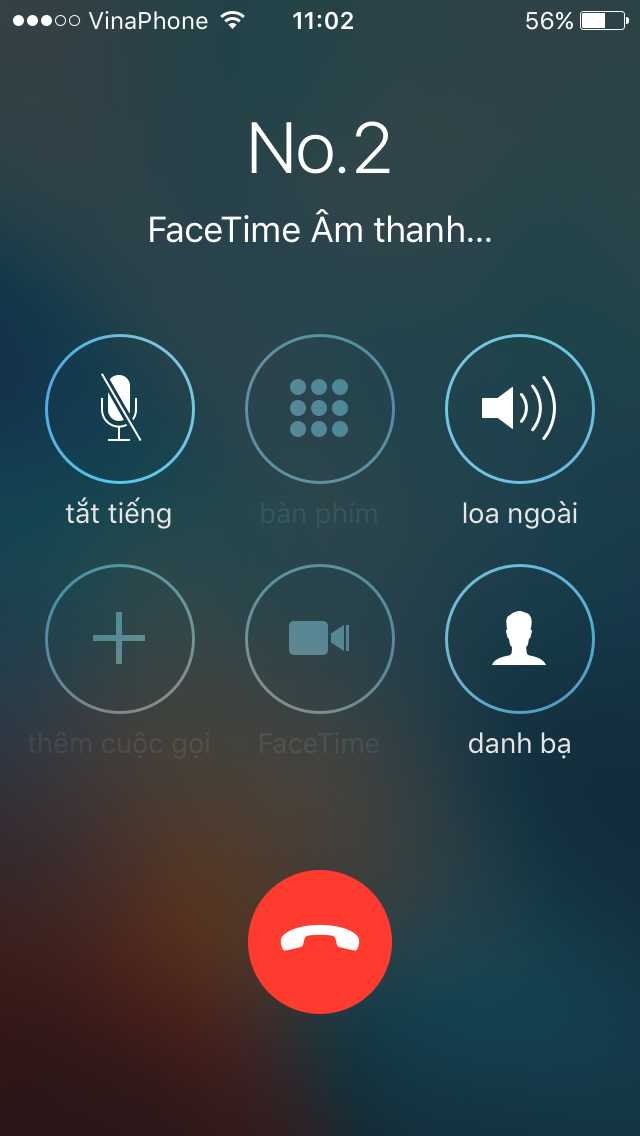The height and width of the screenshot is (1136, 640).
Task: End the FaceTime audio call
Action: click(320, 941)
